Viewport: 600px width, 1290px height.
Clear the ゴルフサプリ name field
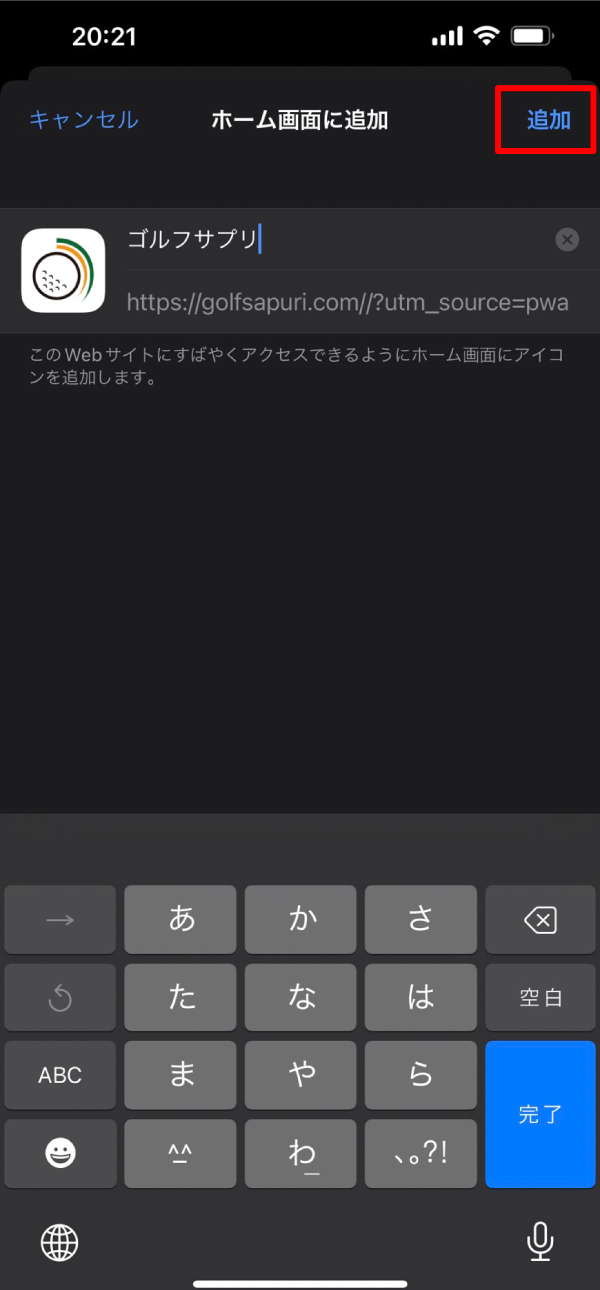point(567,240)
